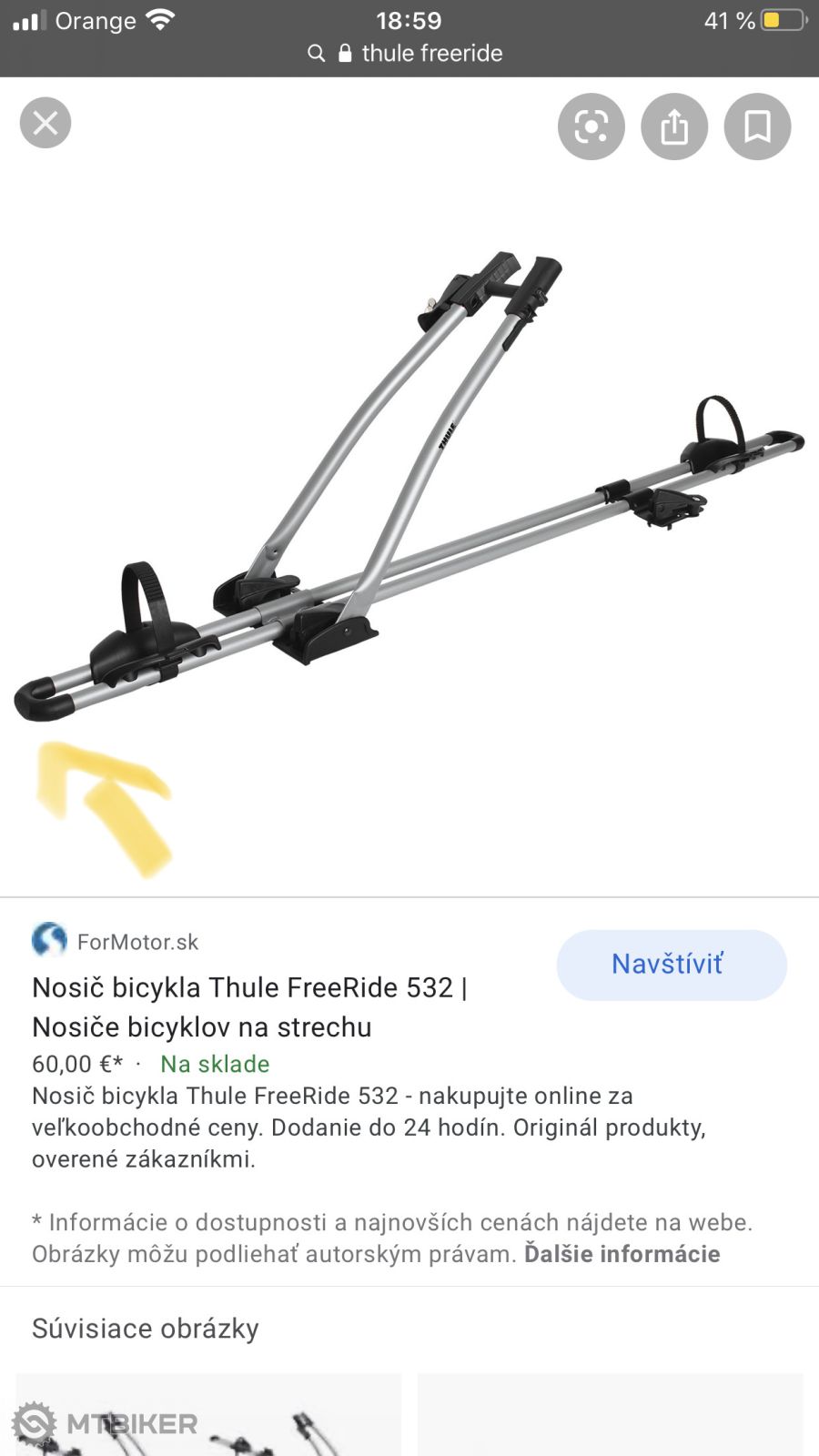Share this image result
This screenshot has height=1456, width=819.
(x=674, y=126)
